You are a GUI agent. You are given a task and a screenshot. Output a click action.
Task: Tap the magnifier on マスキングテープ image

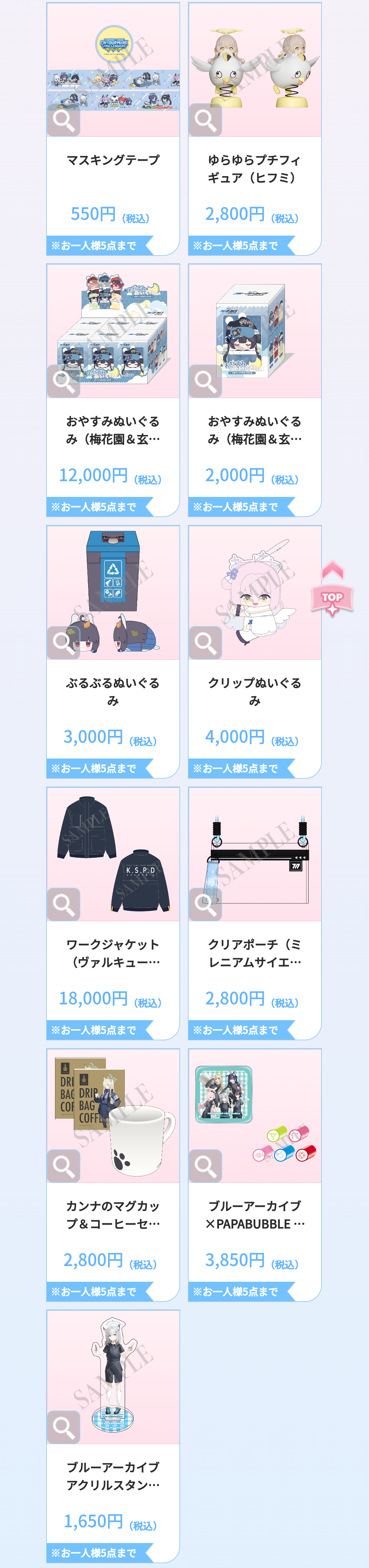[64, 120]
